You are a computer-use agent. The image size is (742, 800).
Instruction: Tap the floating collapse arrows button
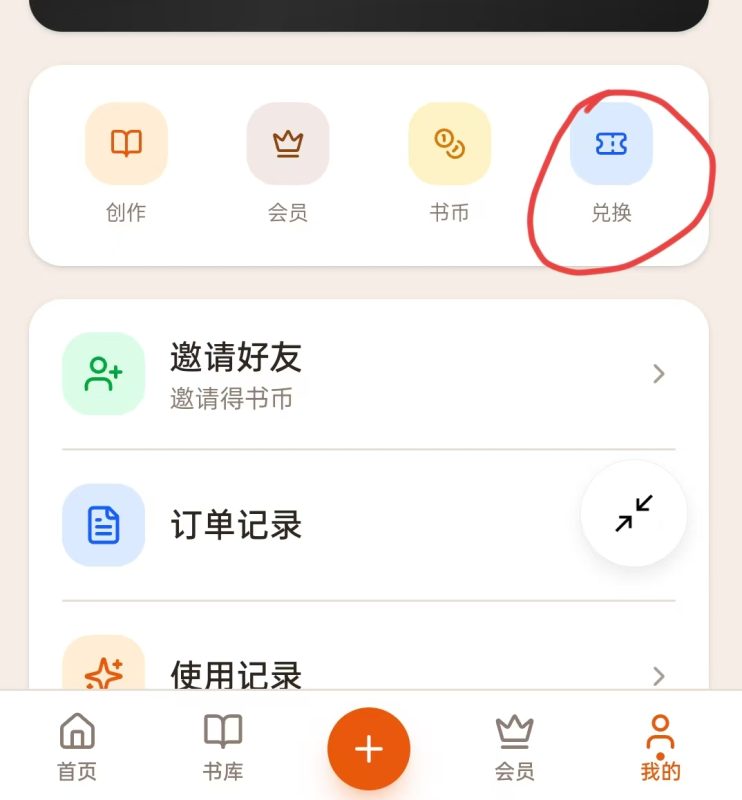(633, 513)
